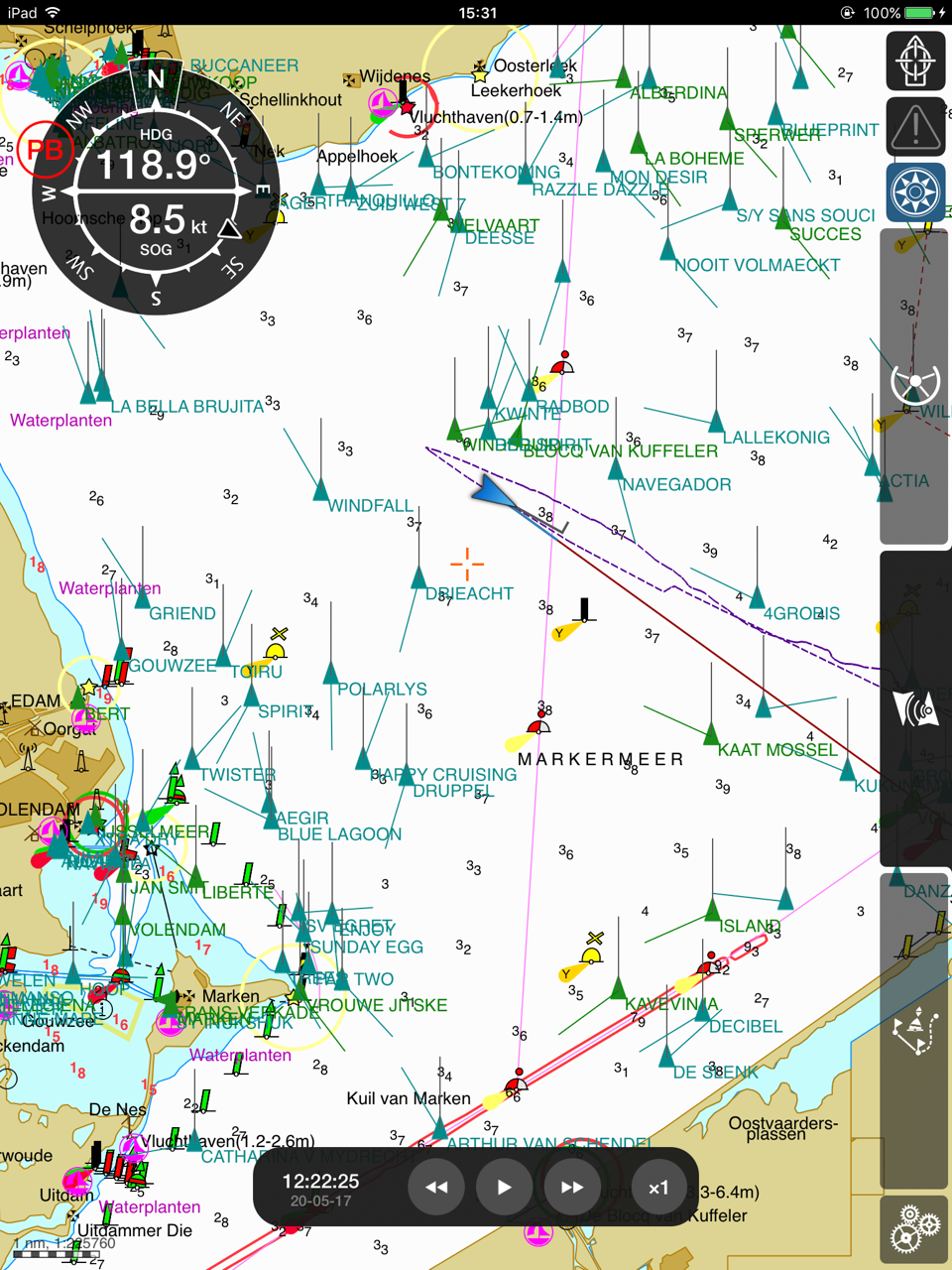The width and height of the screenshot is (952, 1270).
Task: Open the route planning panel
Action: pyautogui.click(x=914, y=1032)
